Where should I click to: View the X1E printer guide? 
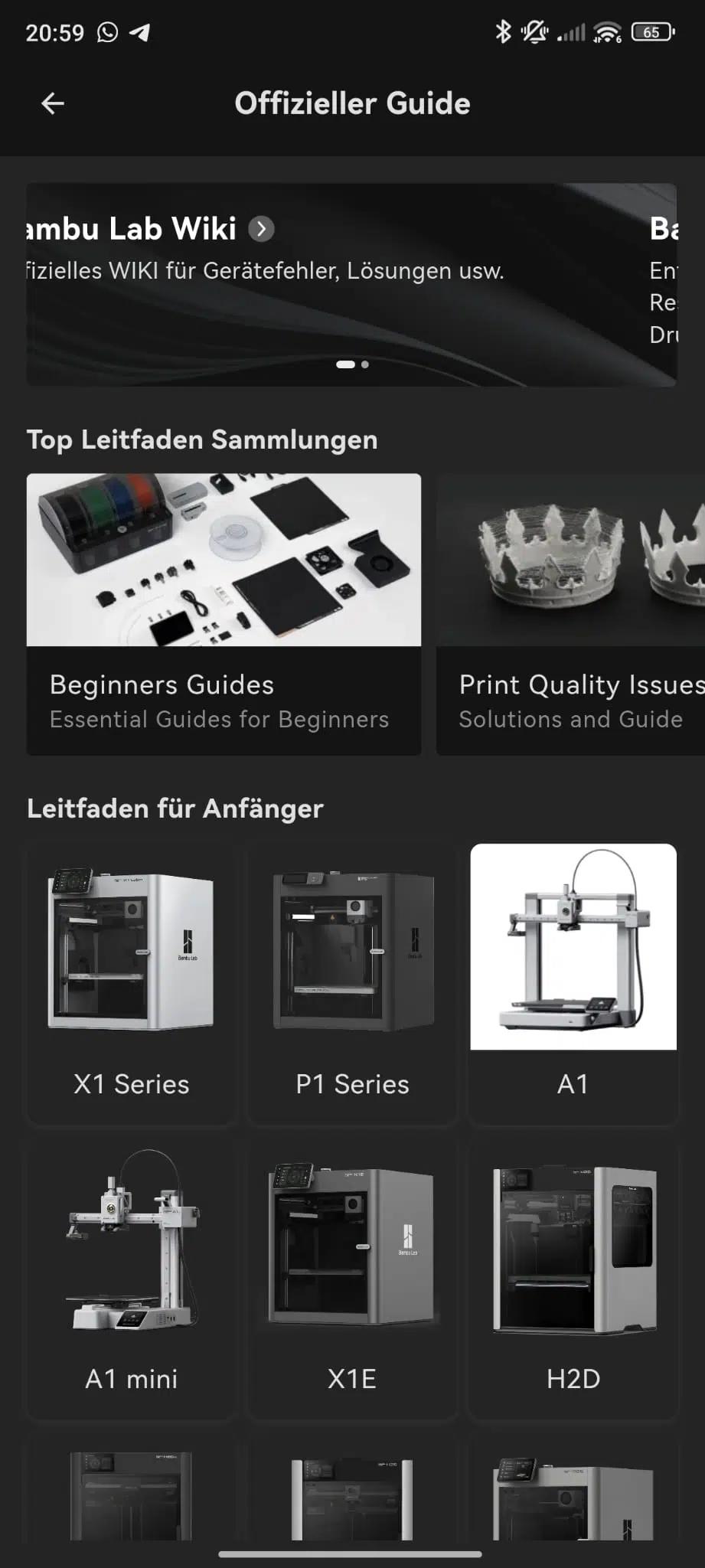[352, 1279]
